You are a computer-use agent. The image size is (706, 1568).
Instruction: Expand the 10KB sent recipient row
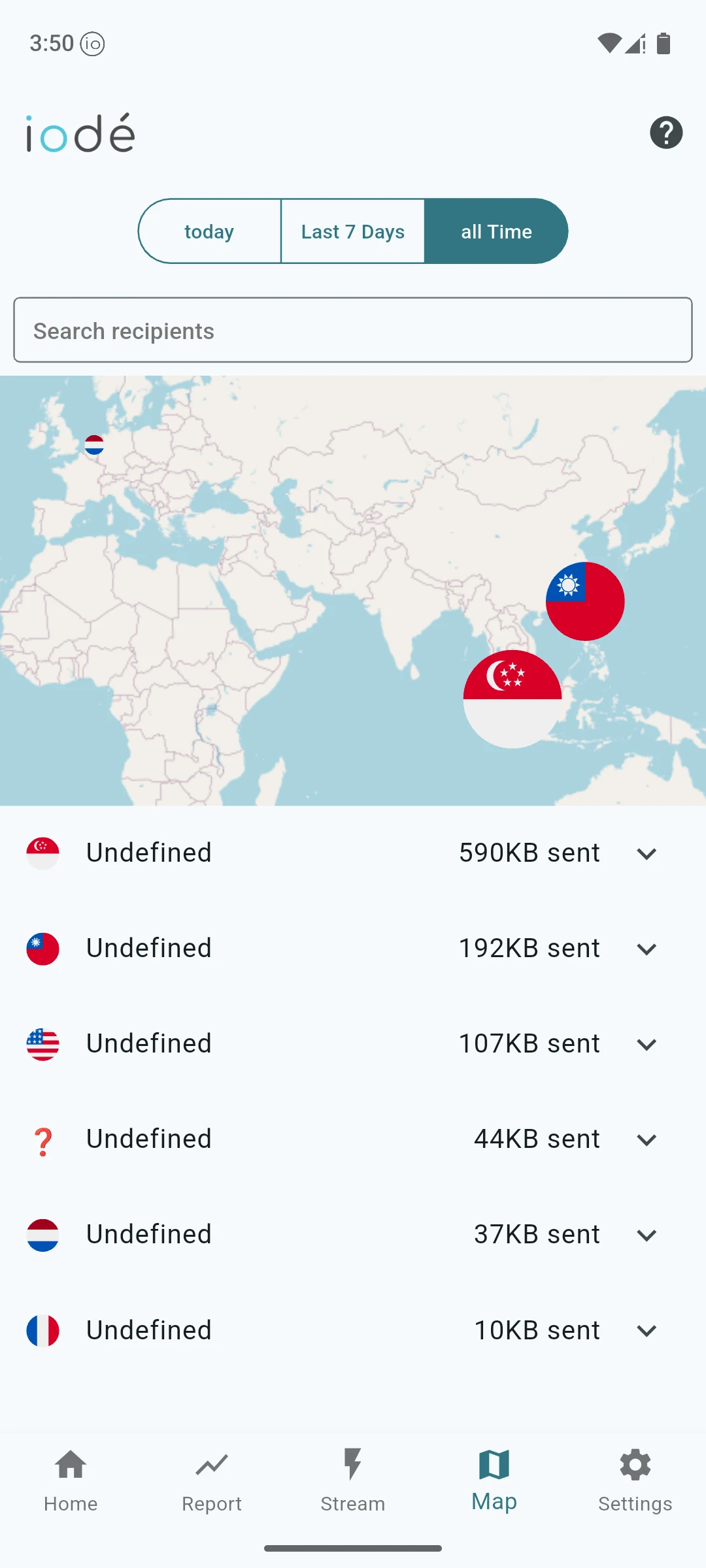click(x=646, y=1330)
